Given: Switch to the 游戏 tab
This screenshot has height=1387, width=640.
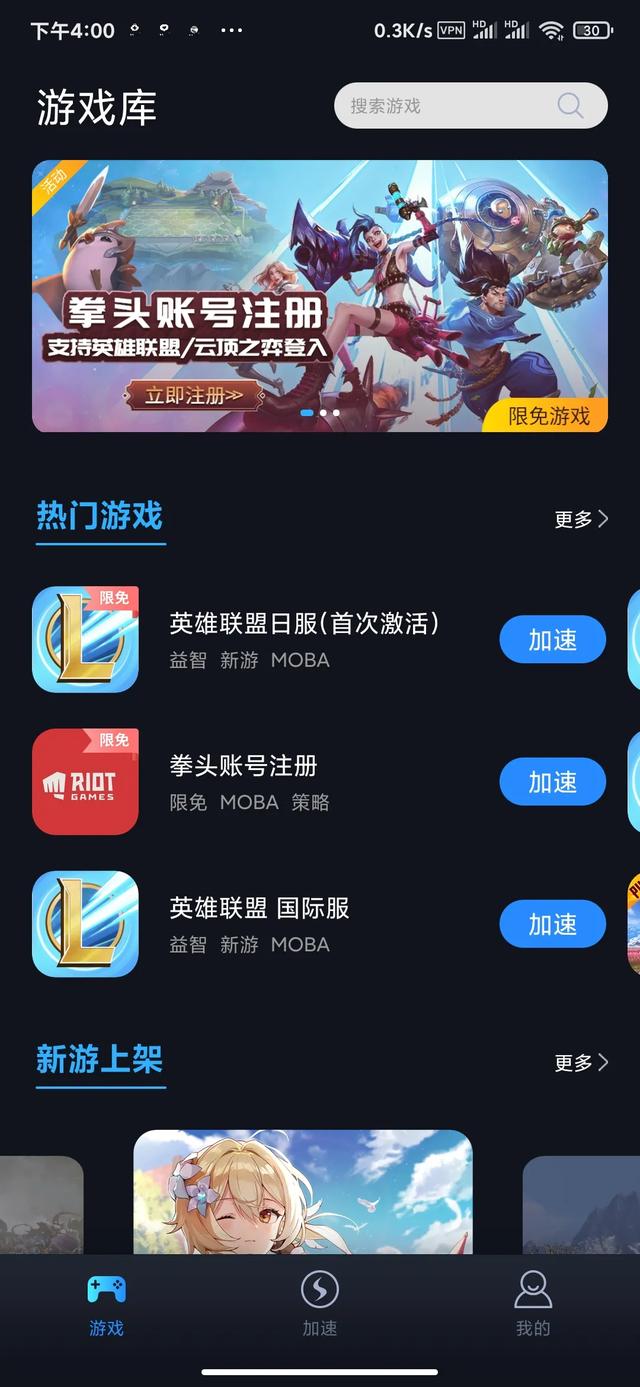Looking at the screenshot, I should point(106,1305).
